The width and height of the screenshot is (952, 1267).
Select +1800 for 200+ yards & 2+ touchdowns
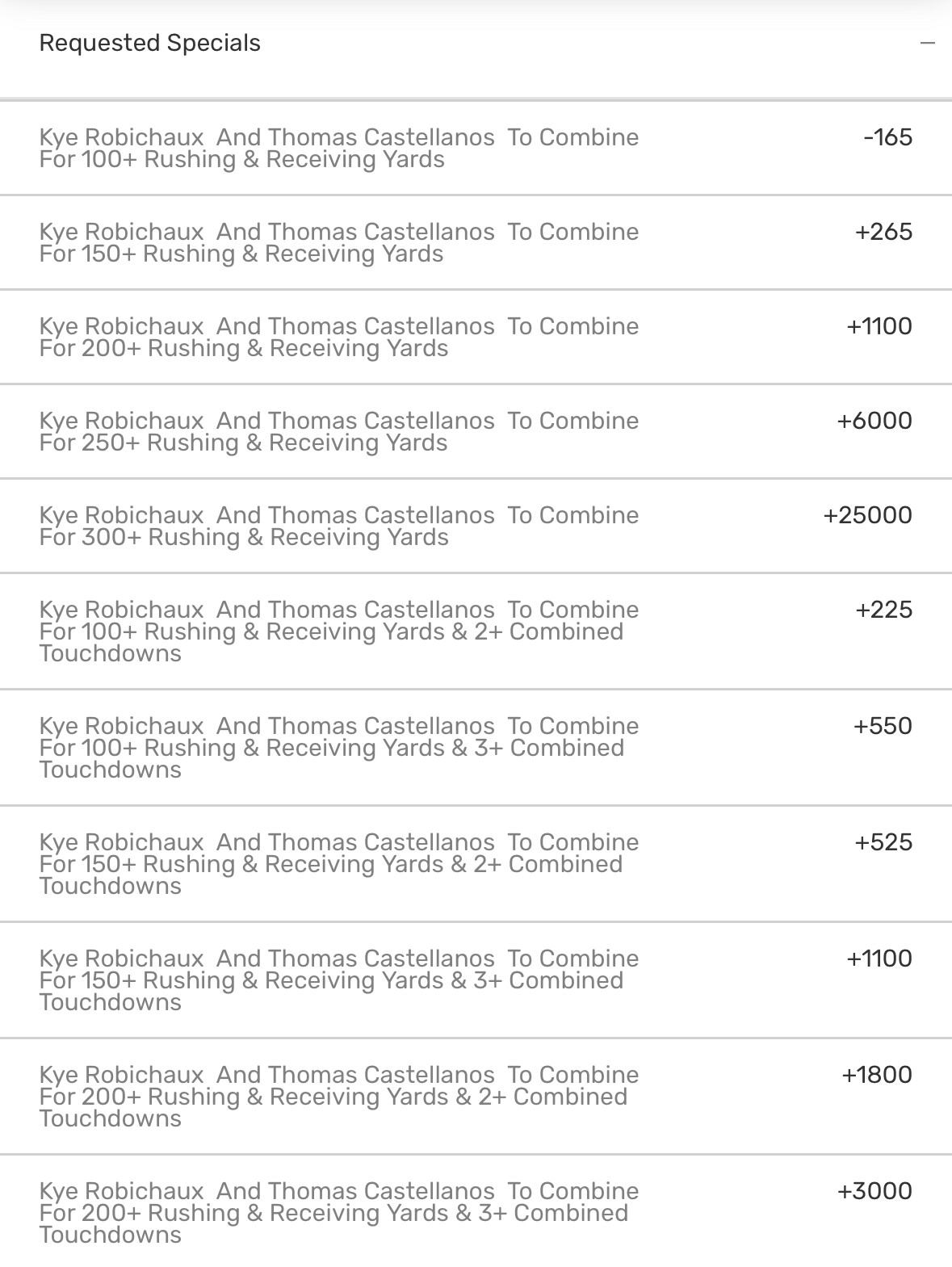[x=876, y=1075]
